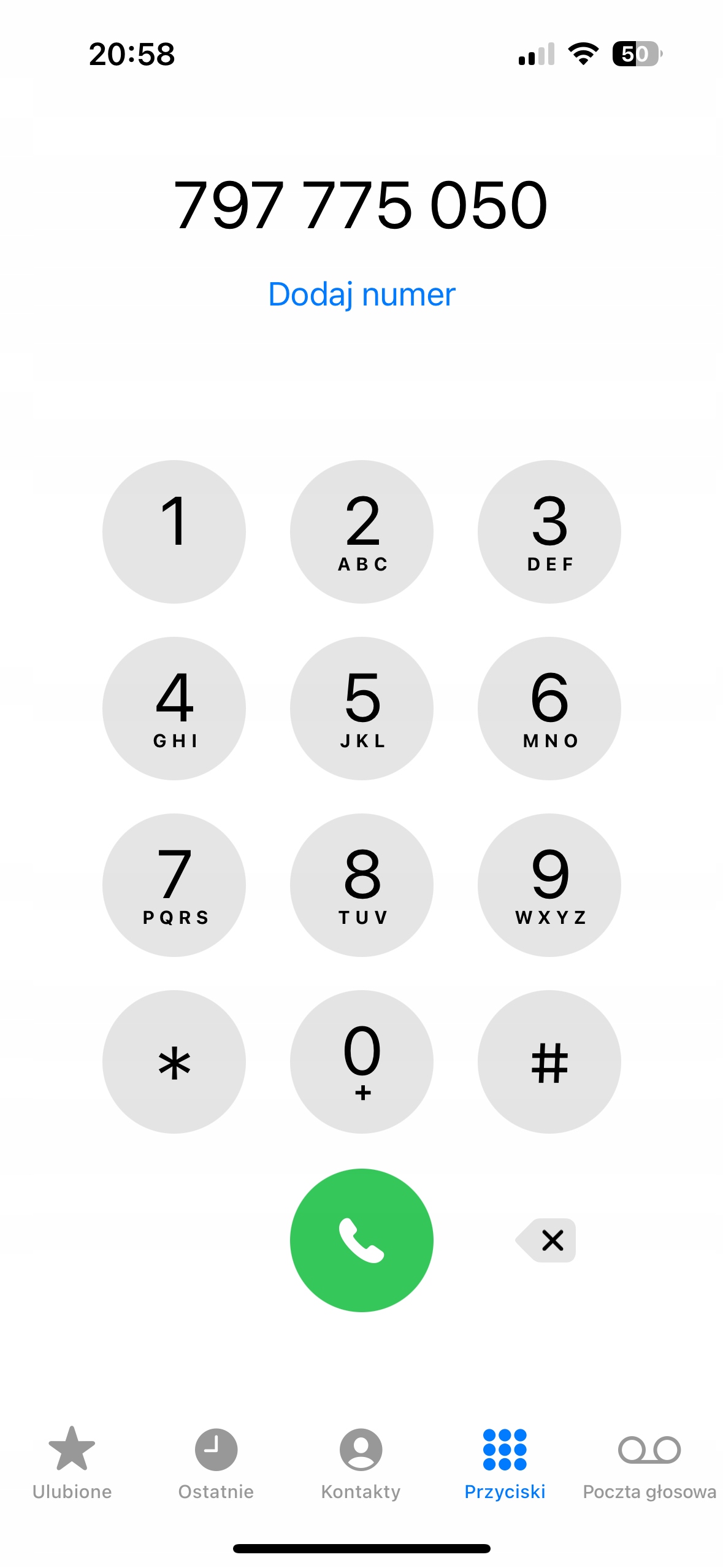This screenshot has height=1568, width=723.
Task: Tap the 7 PQRS key
Action: 174,885
